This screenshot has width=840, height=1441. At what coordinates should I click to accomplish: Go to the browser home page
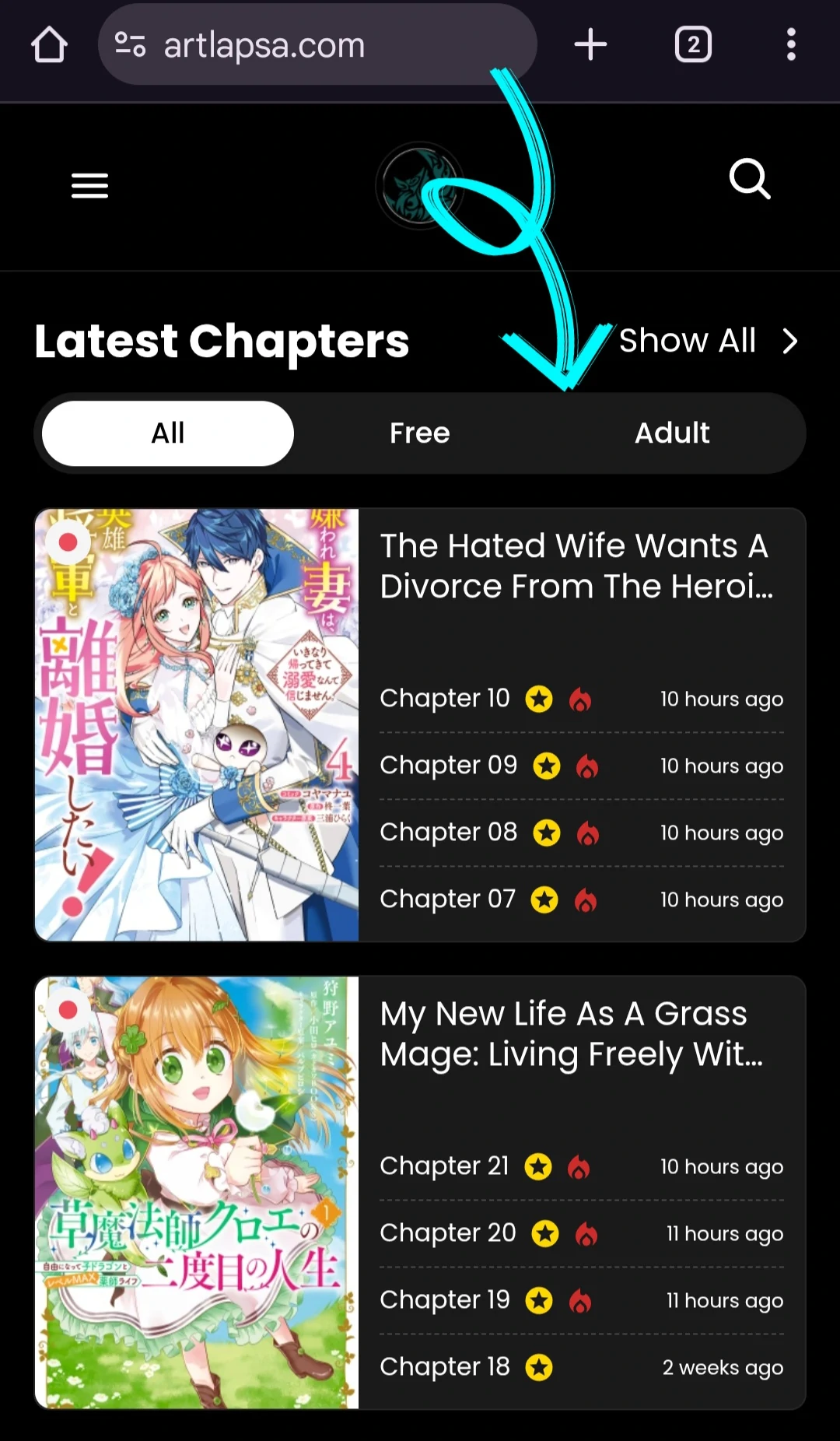click(x=49, y=44)
